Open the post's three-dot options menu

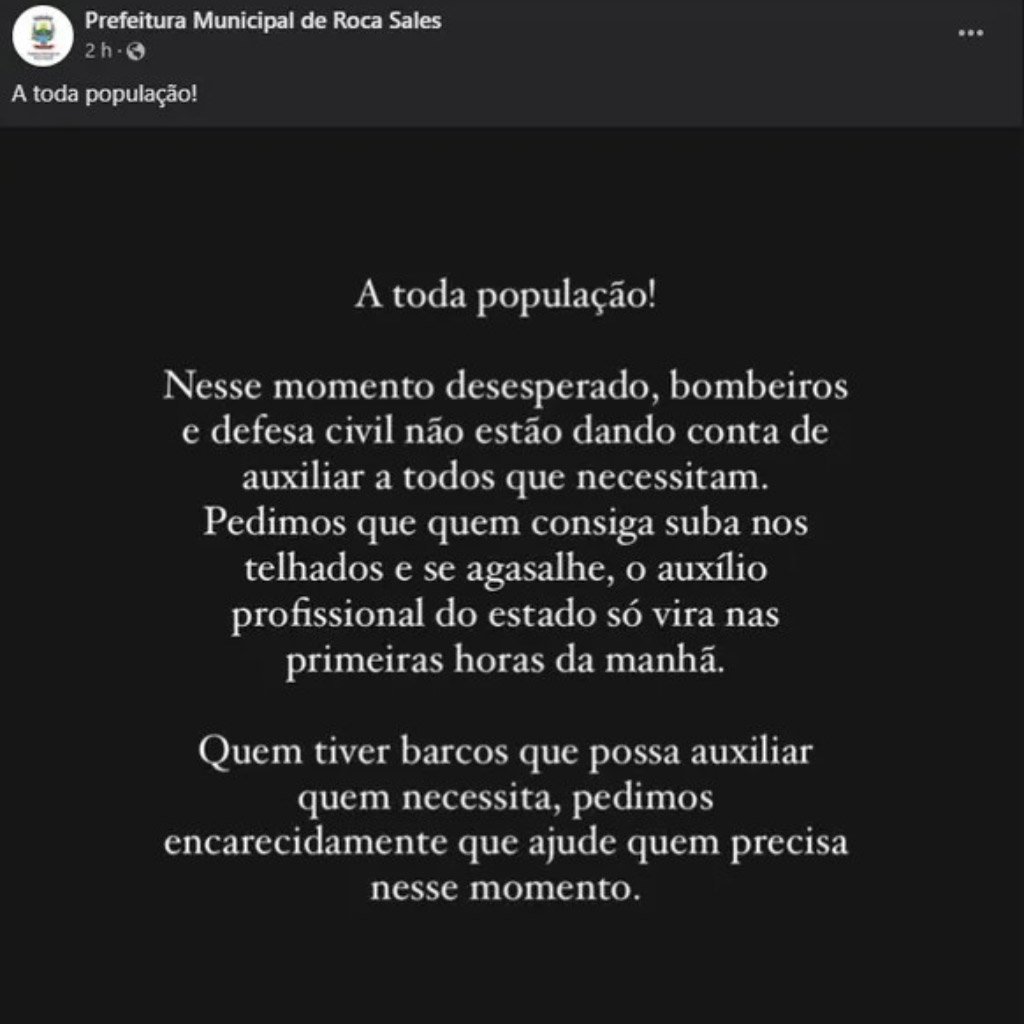[970, 33]
